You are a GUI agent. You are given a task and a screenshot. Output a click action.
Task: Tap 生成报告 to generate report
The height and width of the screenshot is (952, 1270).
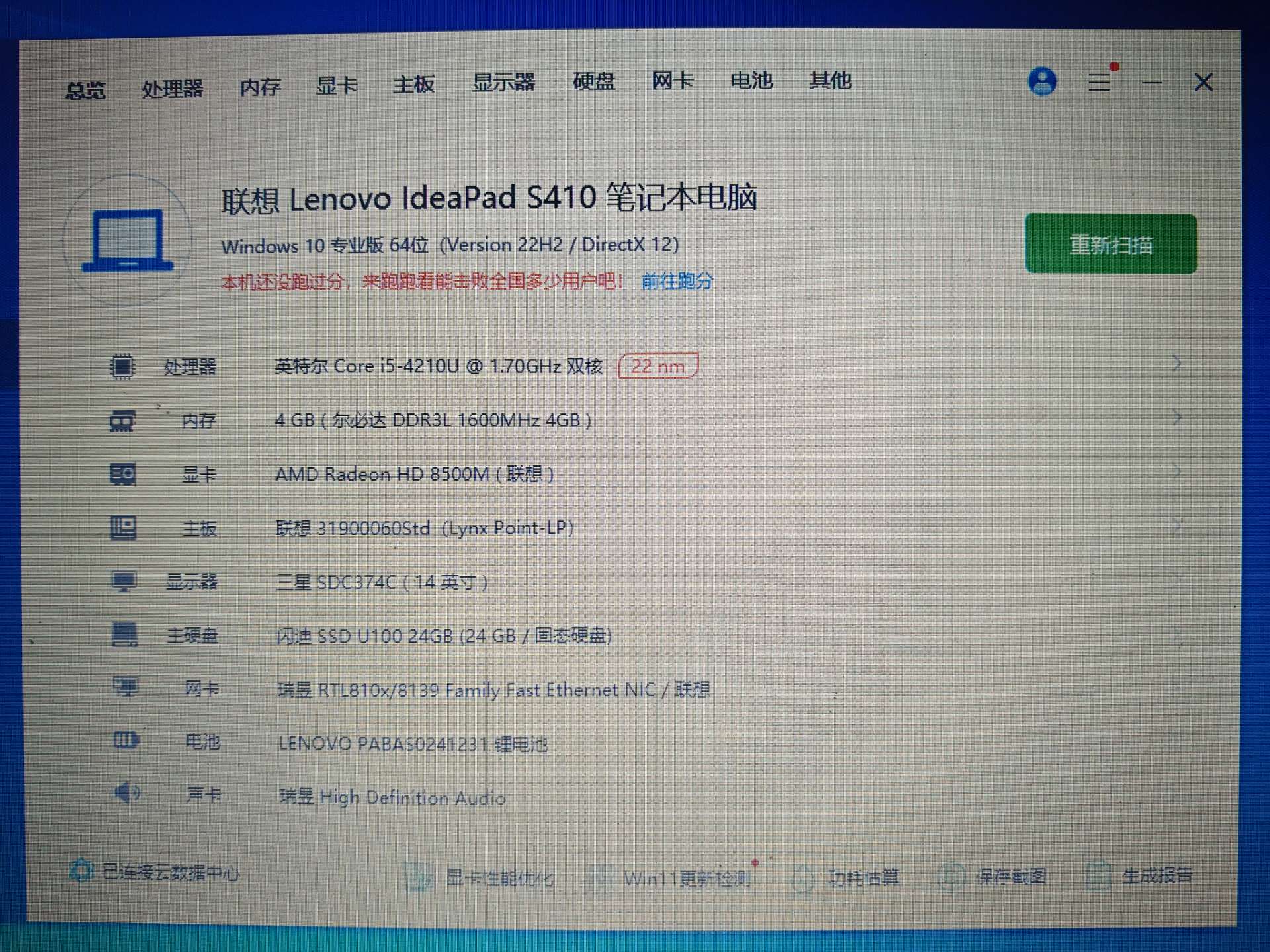(x=1140, y=875)
